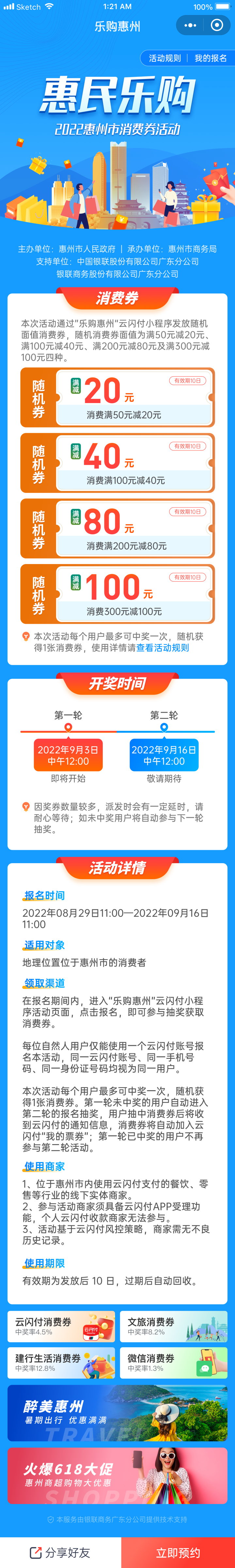The height and width of the screenshot is (1568, 235).
Task: Open the 云闪付消费券 card
Action: [x=61, y=1327]
